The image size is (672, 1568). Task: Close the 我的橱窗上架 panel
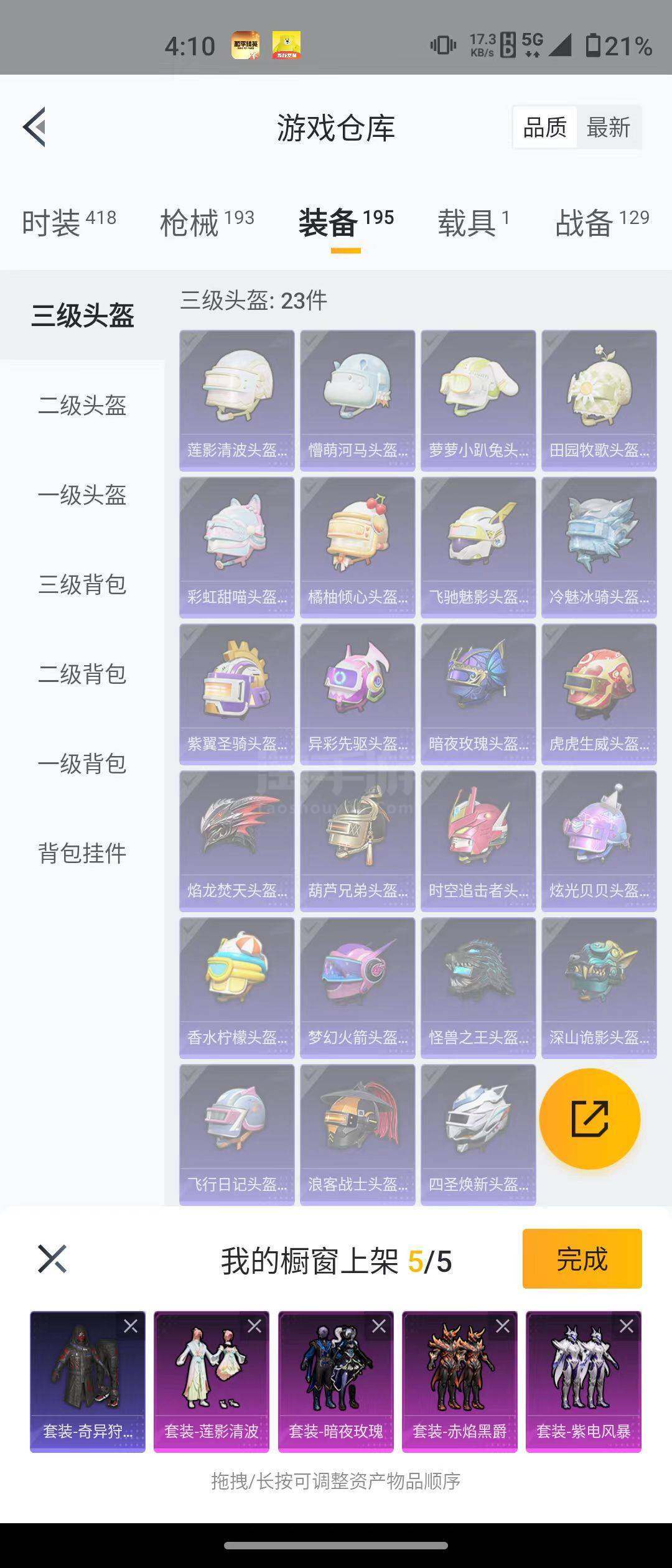52,1259
